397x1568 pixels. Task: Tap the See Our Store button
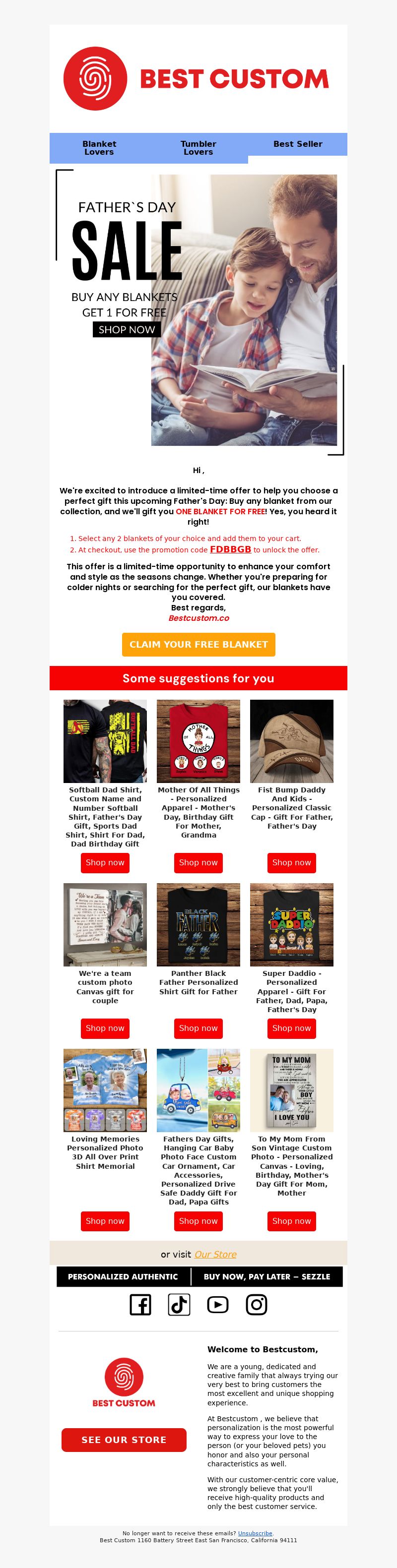124,1440
